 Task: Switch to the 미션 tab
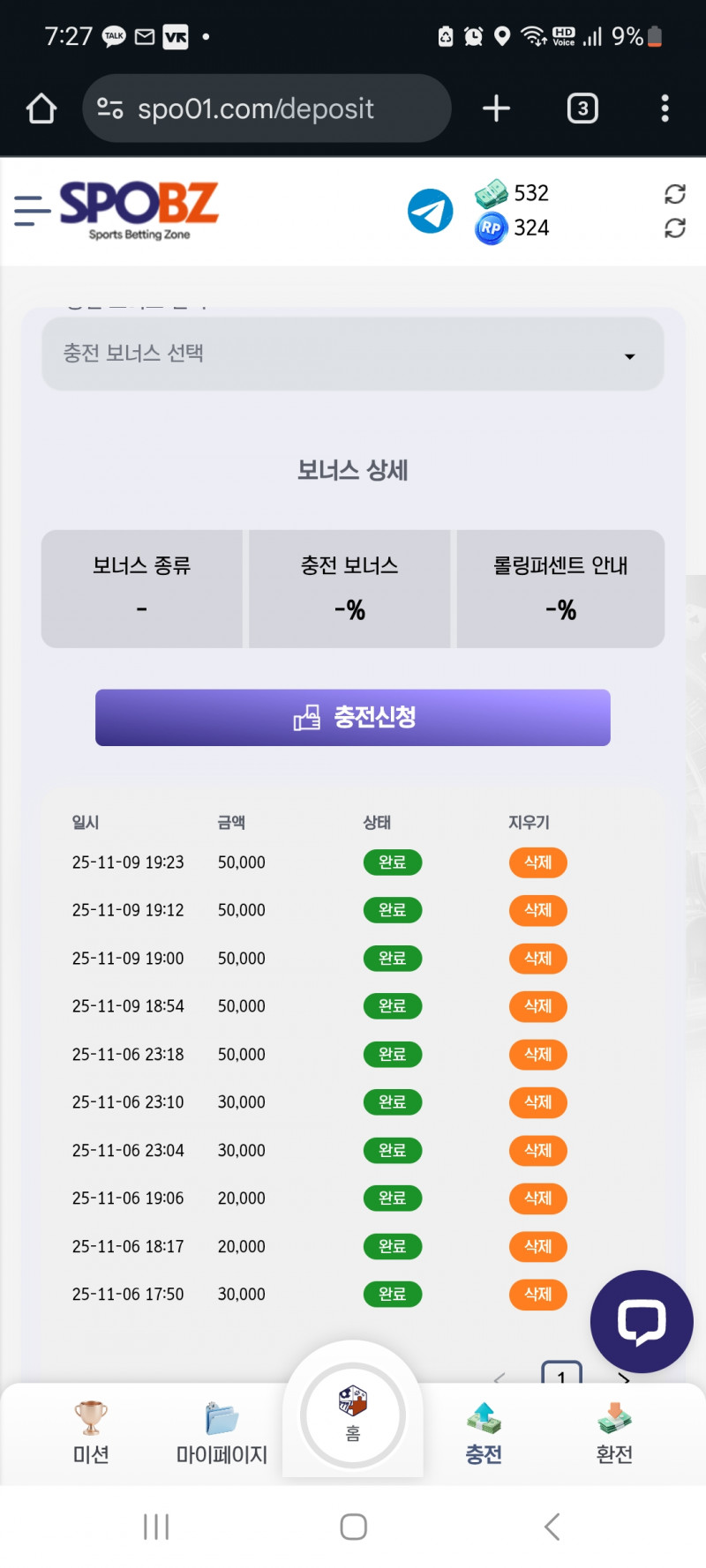tap(91, 1433)
